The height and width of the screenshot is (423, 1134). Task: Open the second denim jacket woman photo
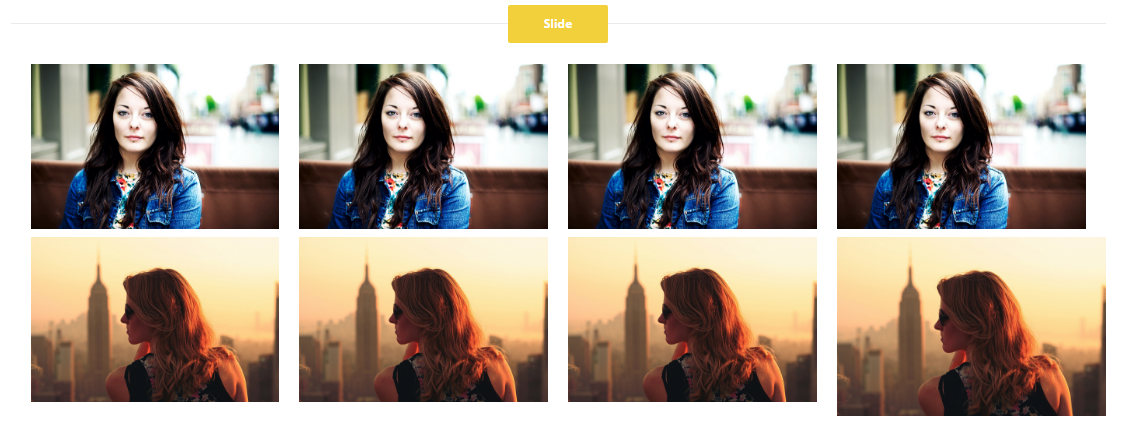tap(423, 146)
